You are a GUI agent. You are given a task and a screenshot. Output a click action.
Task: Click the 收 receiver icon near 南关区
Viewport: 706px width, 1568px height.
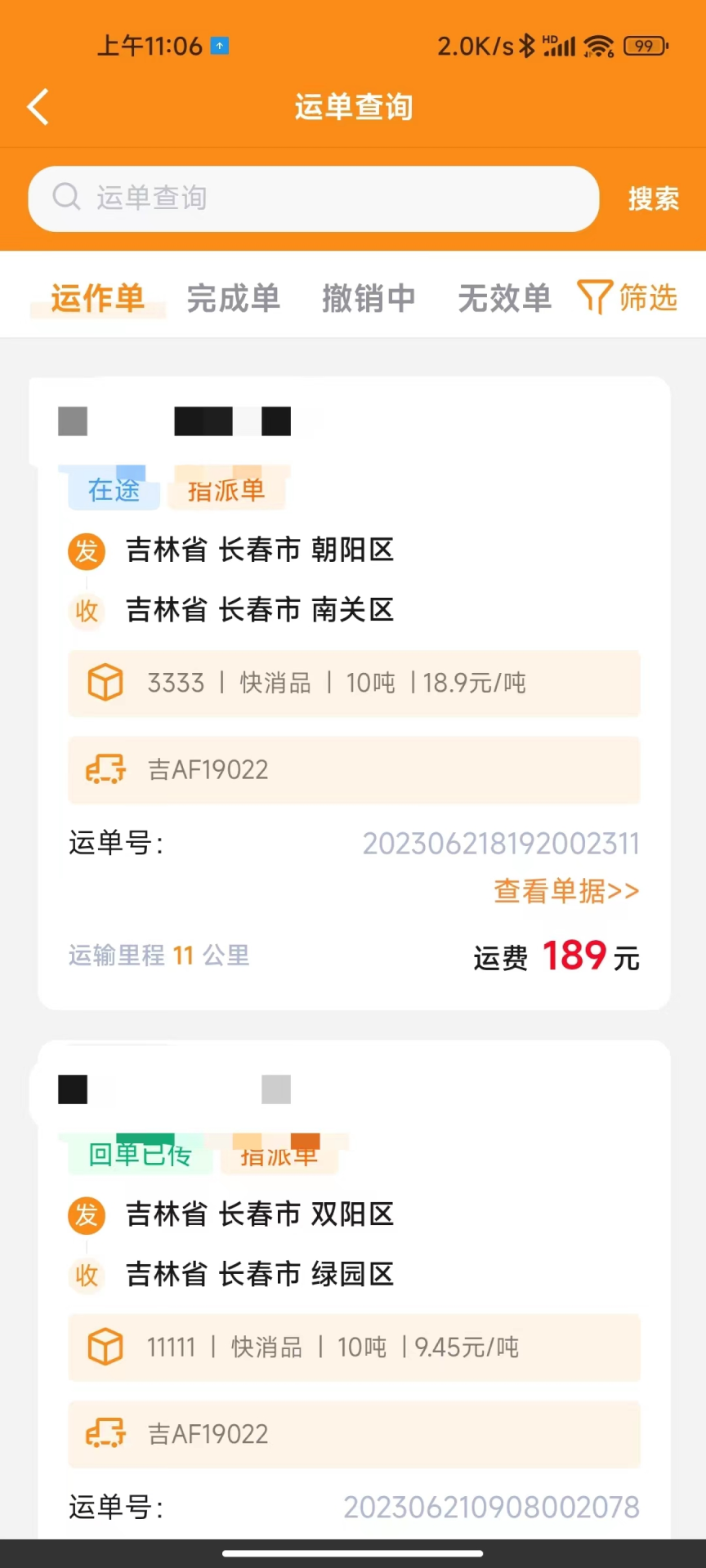86,611
